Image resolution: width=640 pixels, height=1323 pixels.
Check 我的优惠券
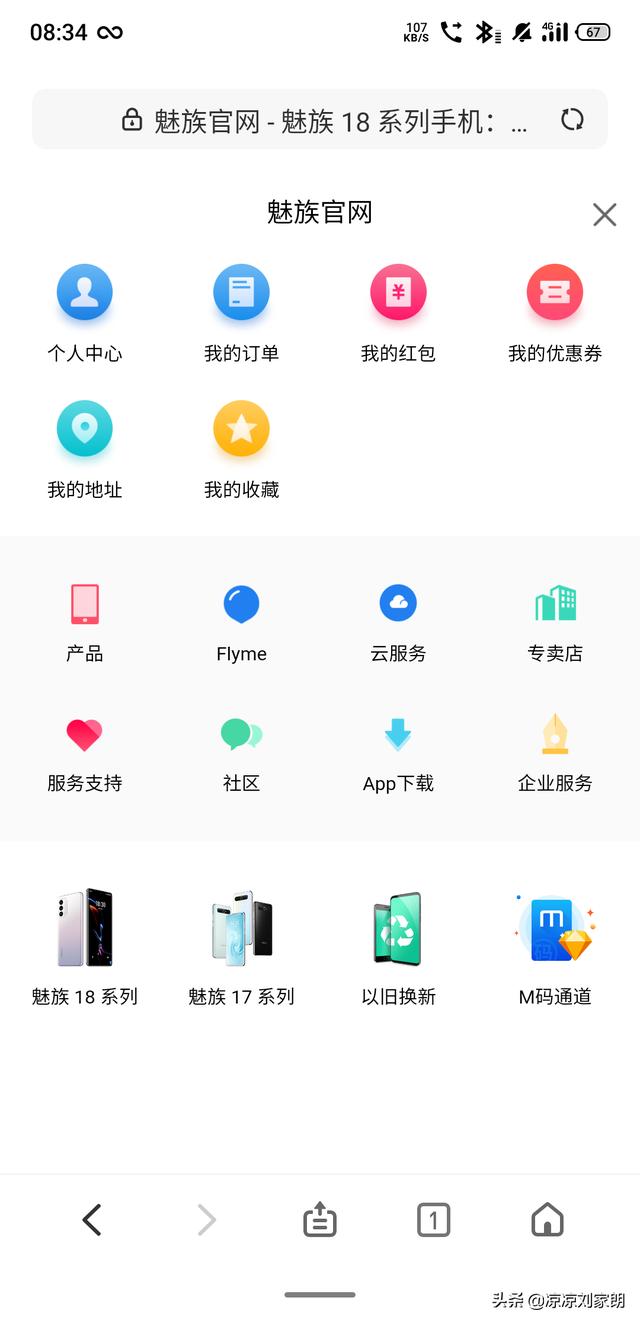pos(555,312)
